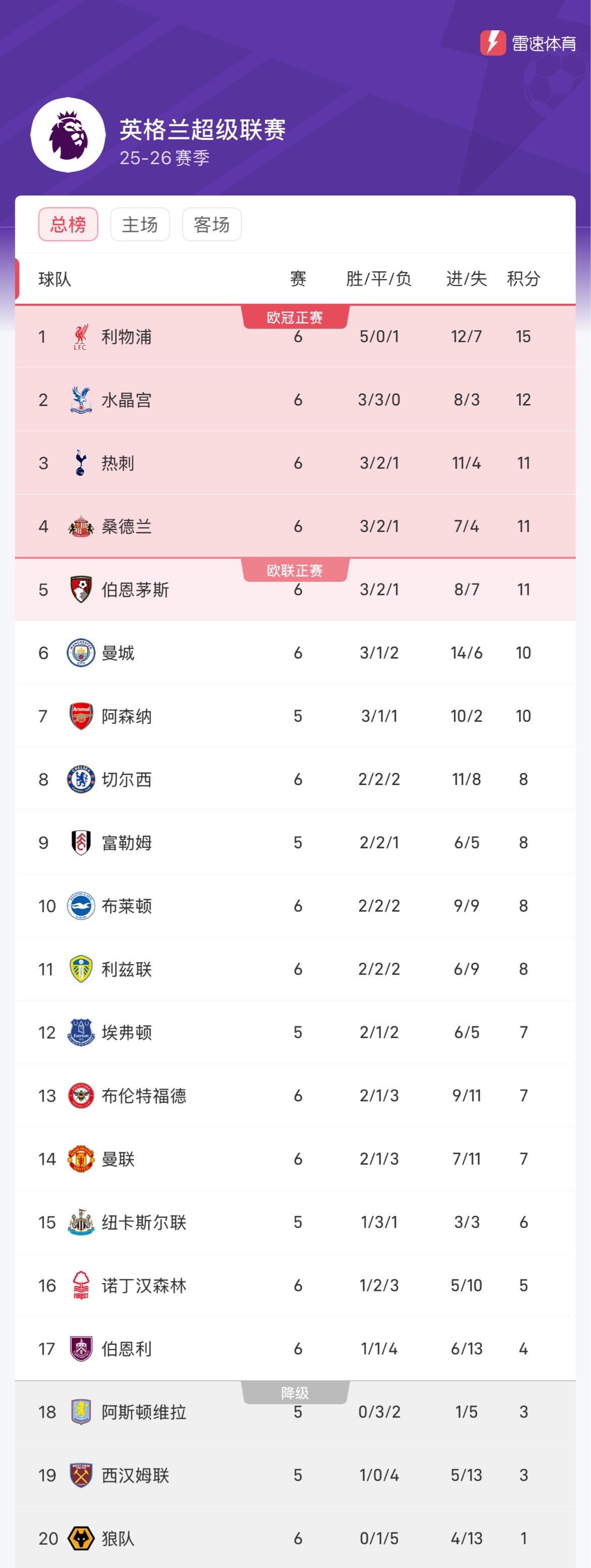Viewport: 591px width, 1568px height.
Task: Select the 雷速体育 lightning logo
Action: (x=494, y=42)
